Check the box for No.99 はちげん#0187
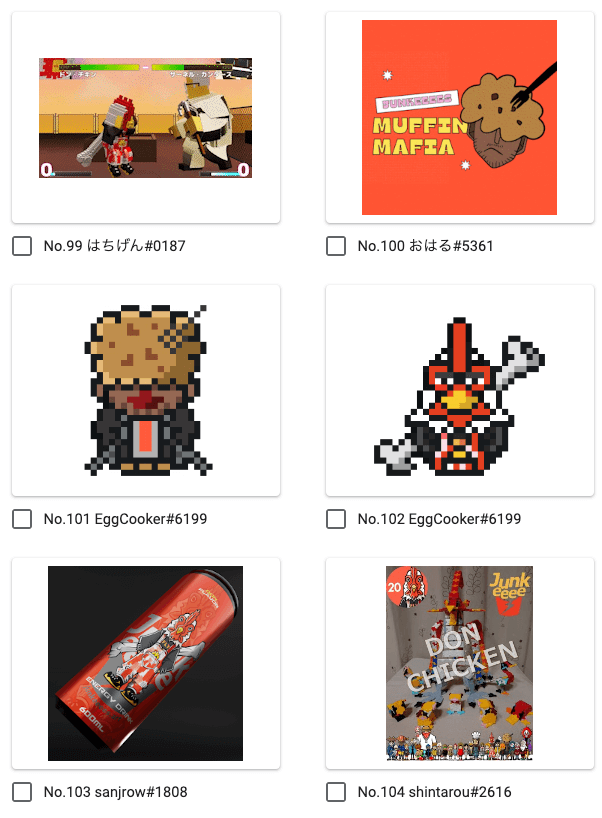The height and width of the screenshot is (818, 602). [22, 246]
